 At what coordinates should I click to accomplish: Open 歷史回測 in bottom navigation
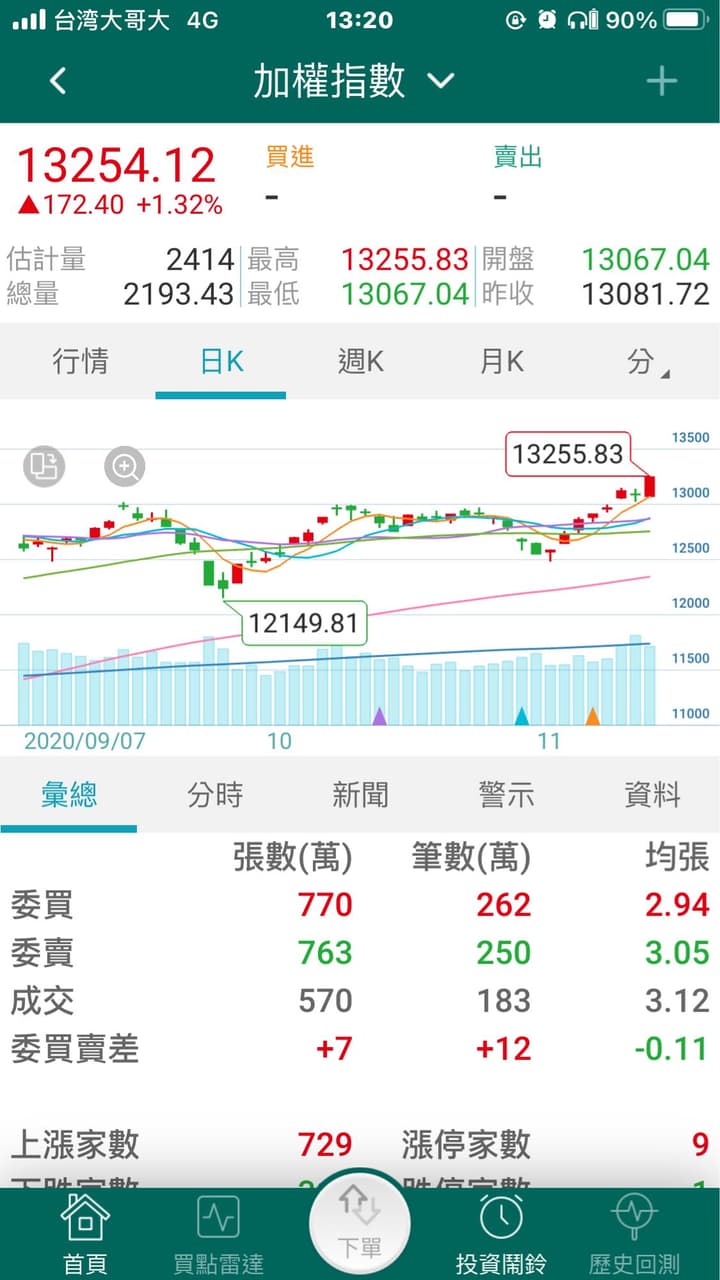(635, 1234)
